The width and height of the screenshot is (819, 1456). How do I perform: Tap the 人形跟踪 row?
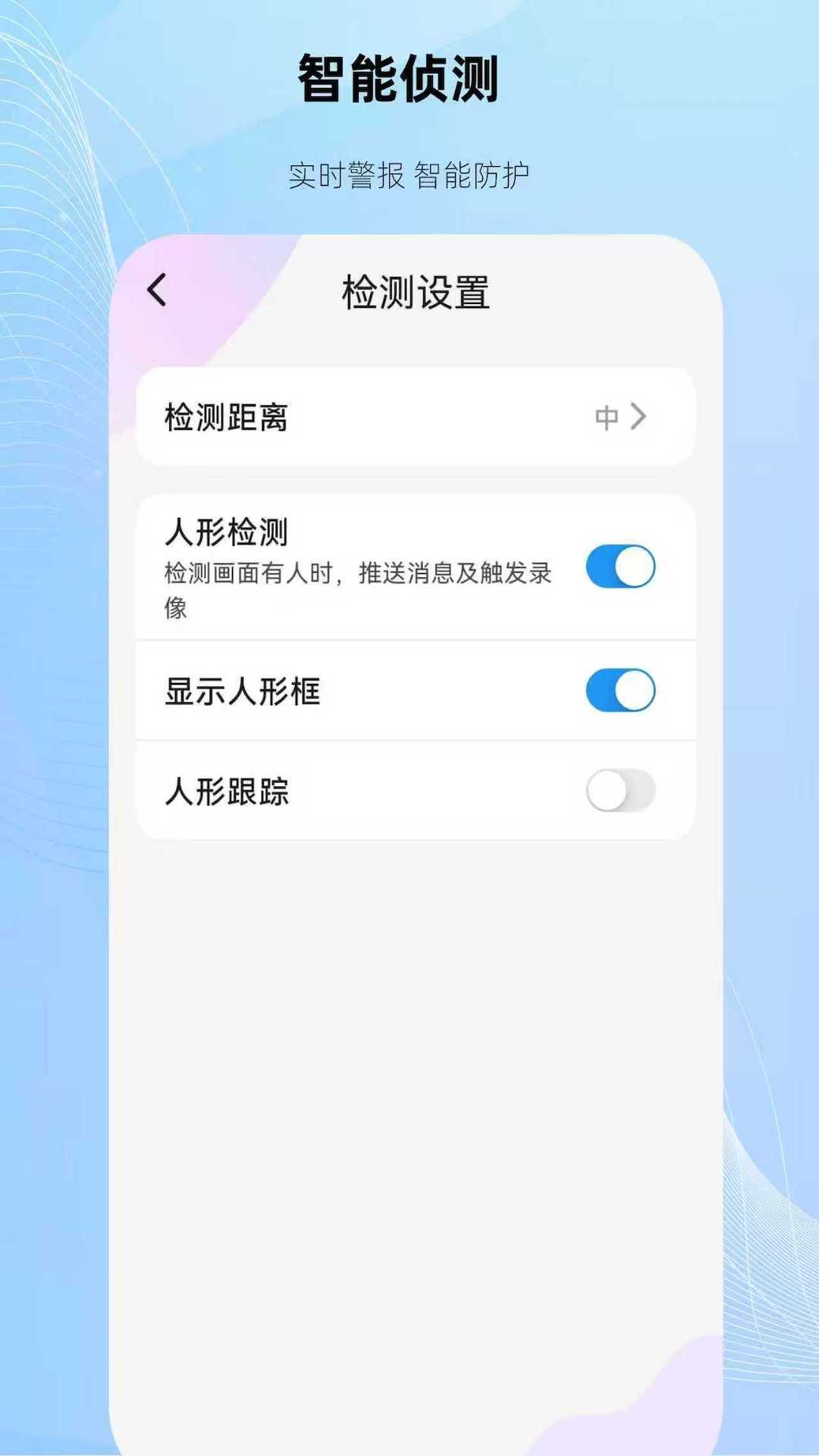click(x=413, y=790)
